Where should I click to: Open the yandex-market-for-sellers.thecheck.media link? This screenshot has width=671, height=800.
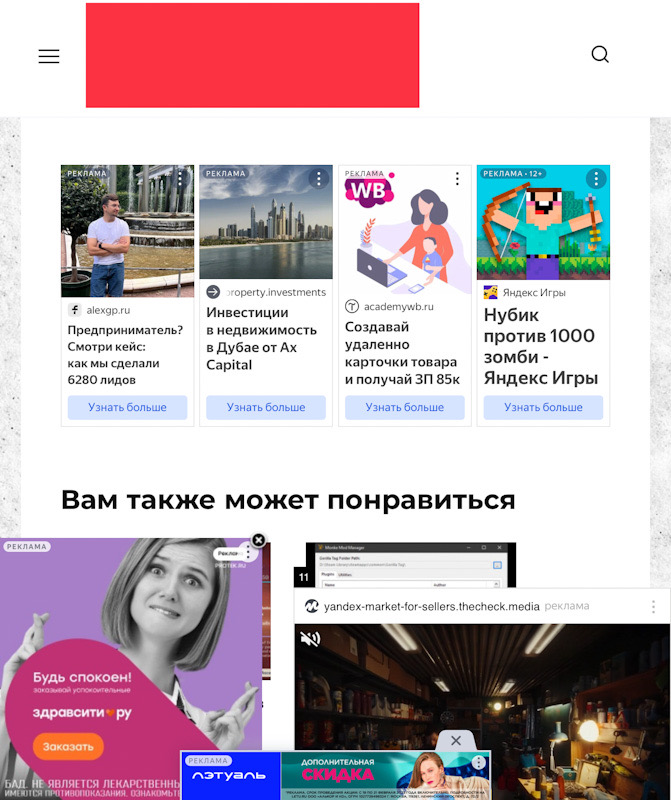432,606
